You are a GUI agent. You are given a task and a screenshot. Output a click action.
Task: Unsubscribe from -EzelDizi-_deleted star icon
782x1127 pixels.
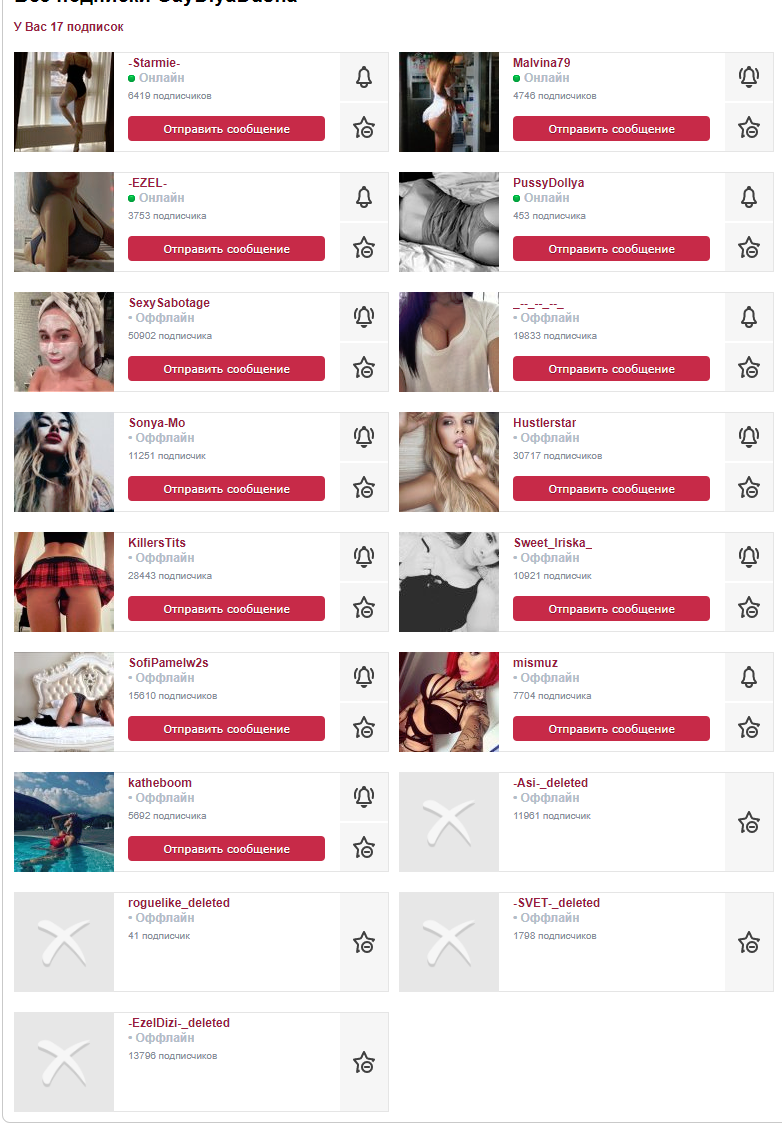point(364,1062)
